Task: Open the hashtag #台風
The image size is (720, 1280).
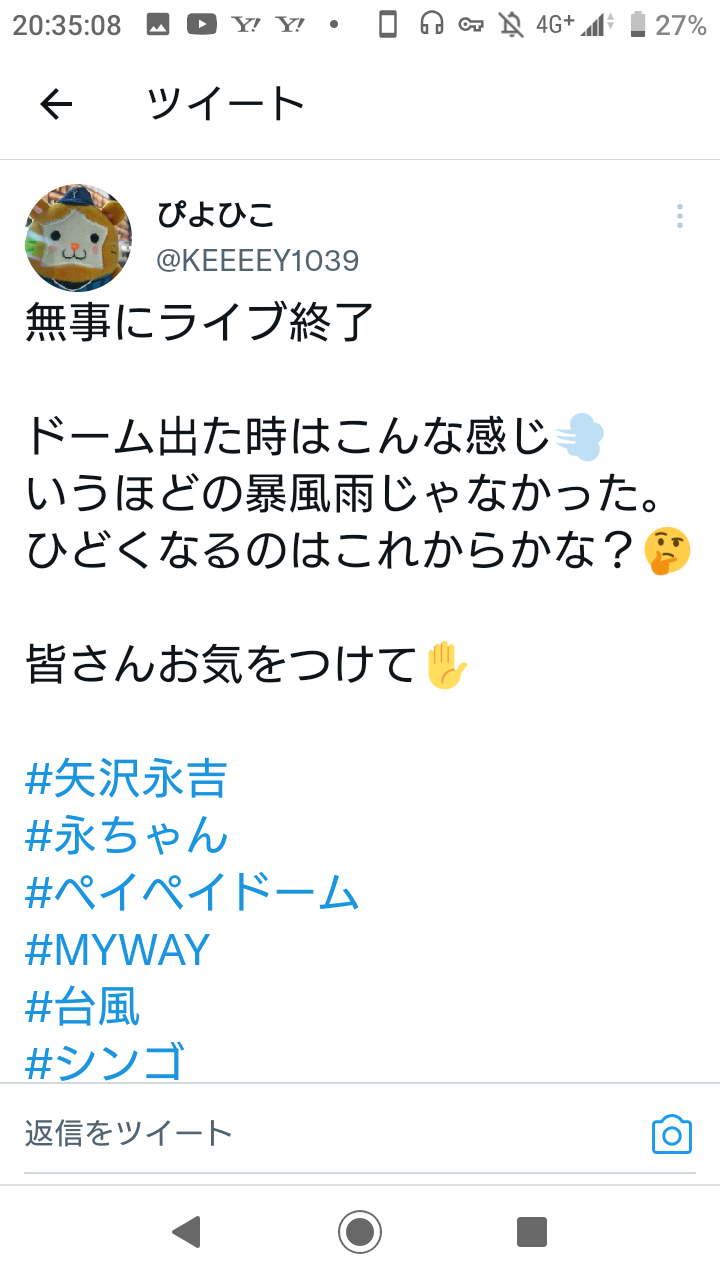Action: (83, 1006)
